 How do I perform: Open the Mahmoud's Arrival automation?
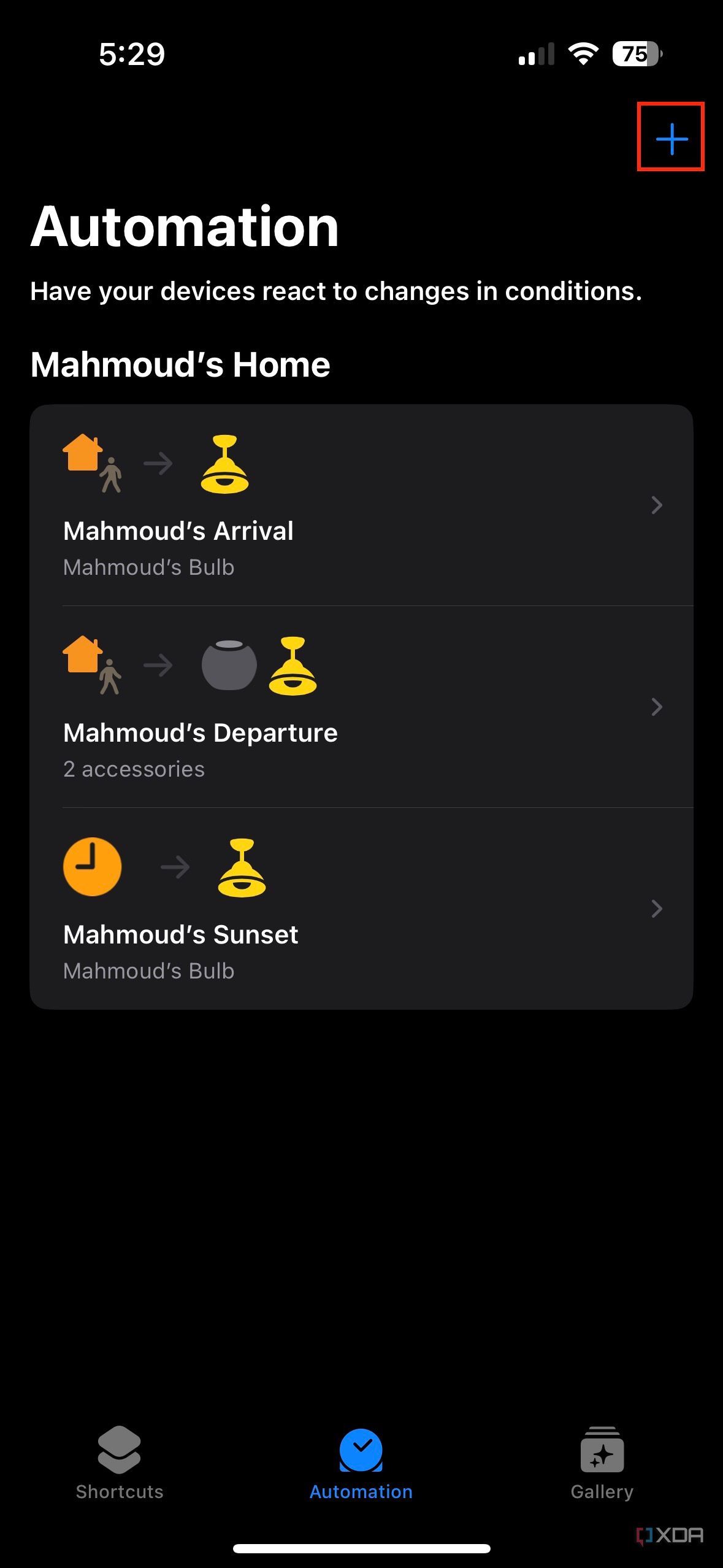tap(361, 505)
